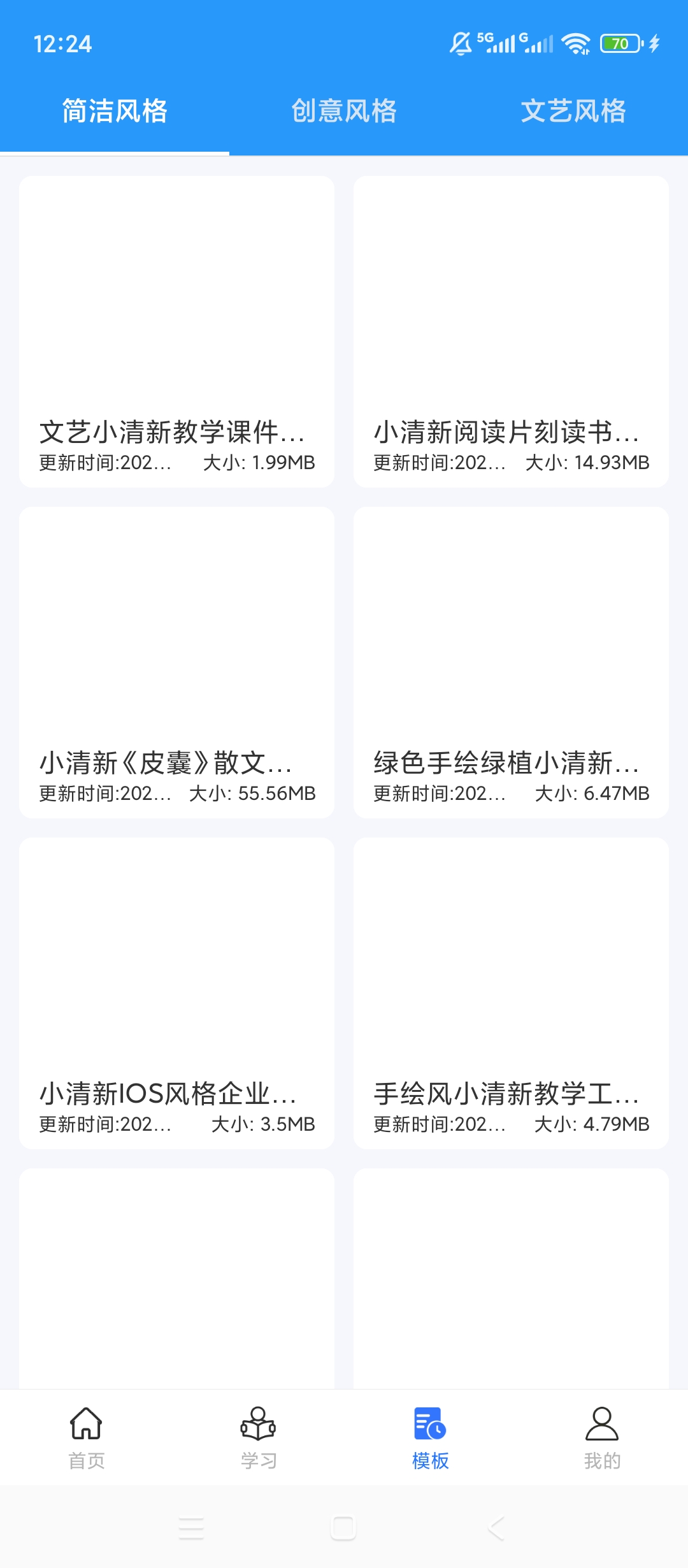688x1568 pixels.
Task: Tap the system back button
Action: 496,1528
